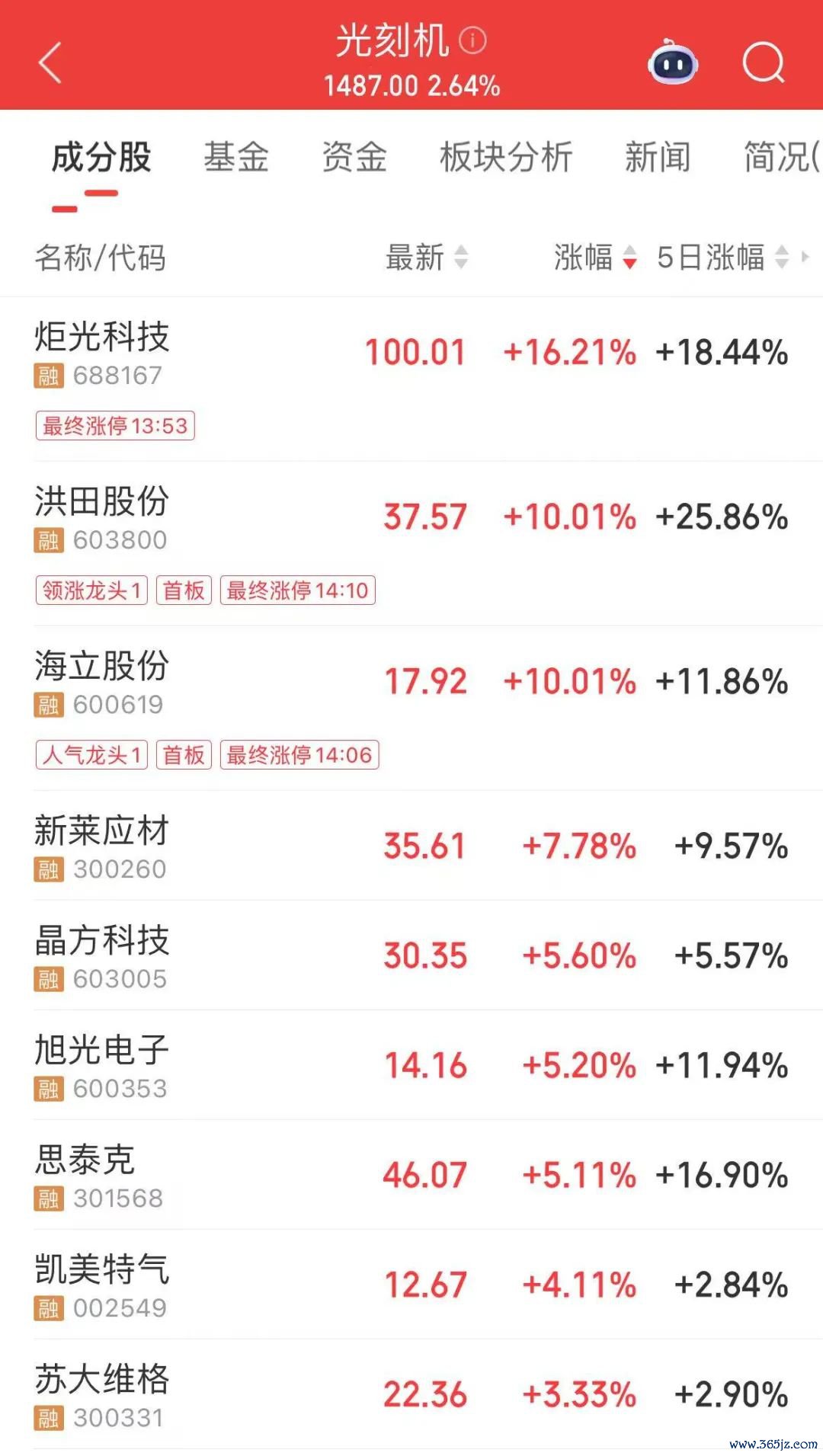Open stock 洪田股份 603800
The height and width of the screenshot is (1456, 823).
[x=411, y=544]
